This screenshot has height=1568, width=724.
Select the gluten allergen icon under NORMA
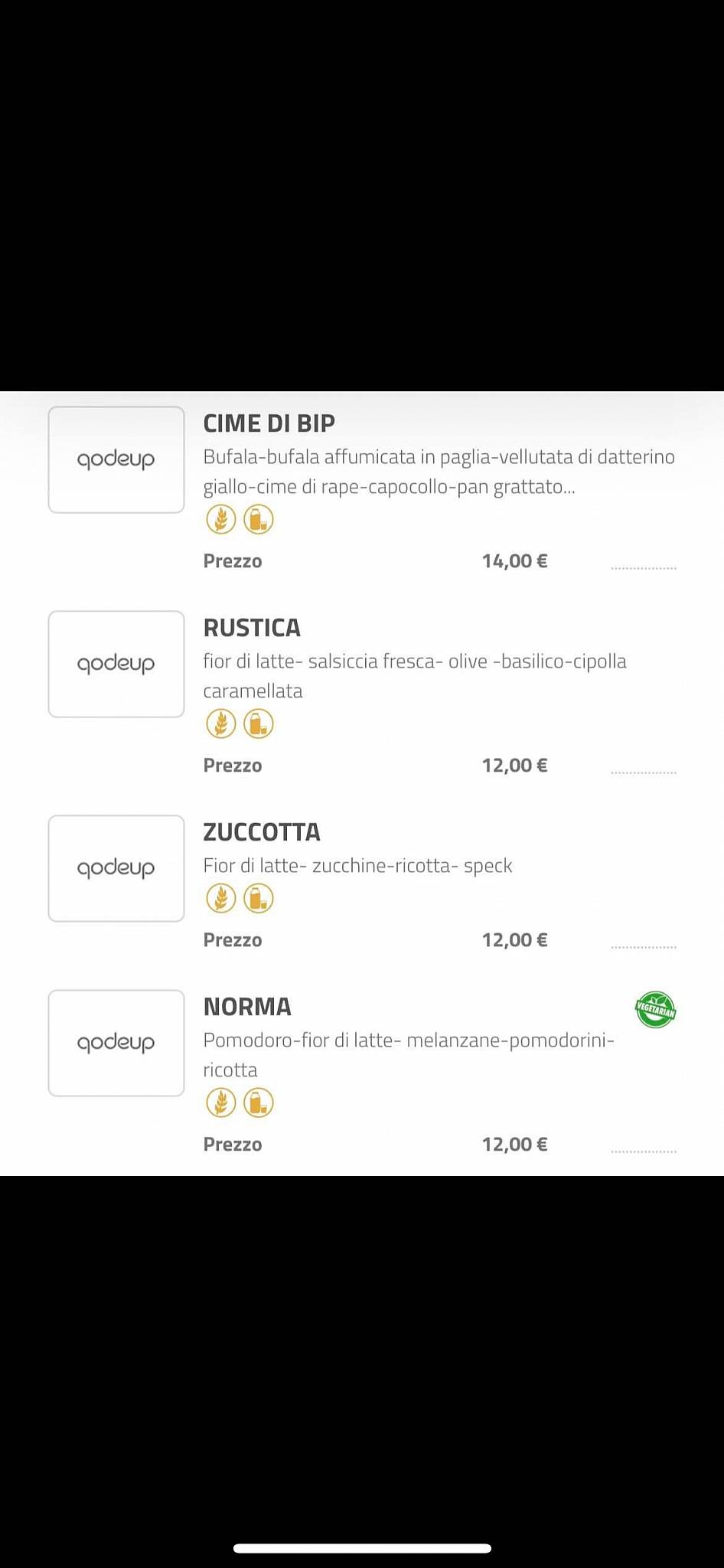pos(220,1102)
